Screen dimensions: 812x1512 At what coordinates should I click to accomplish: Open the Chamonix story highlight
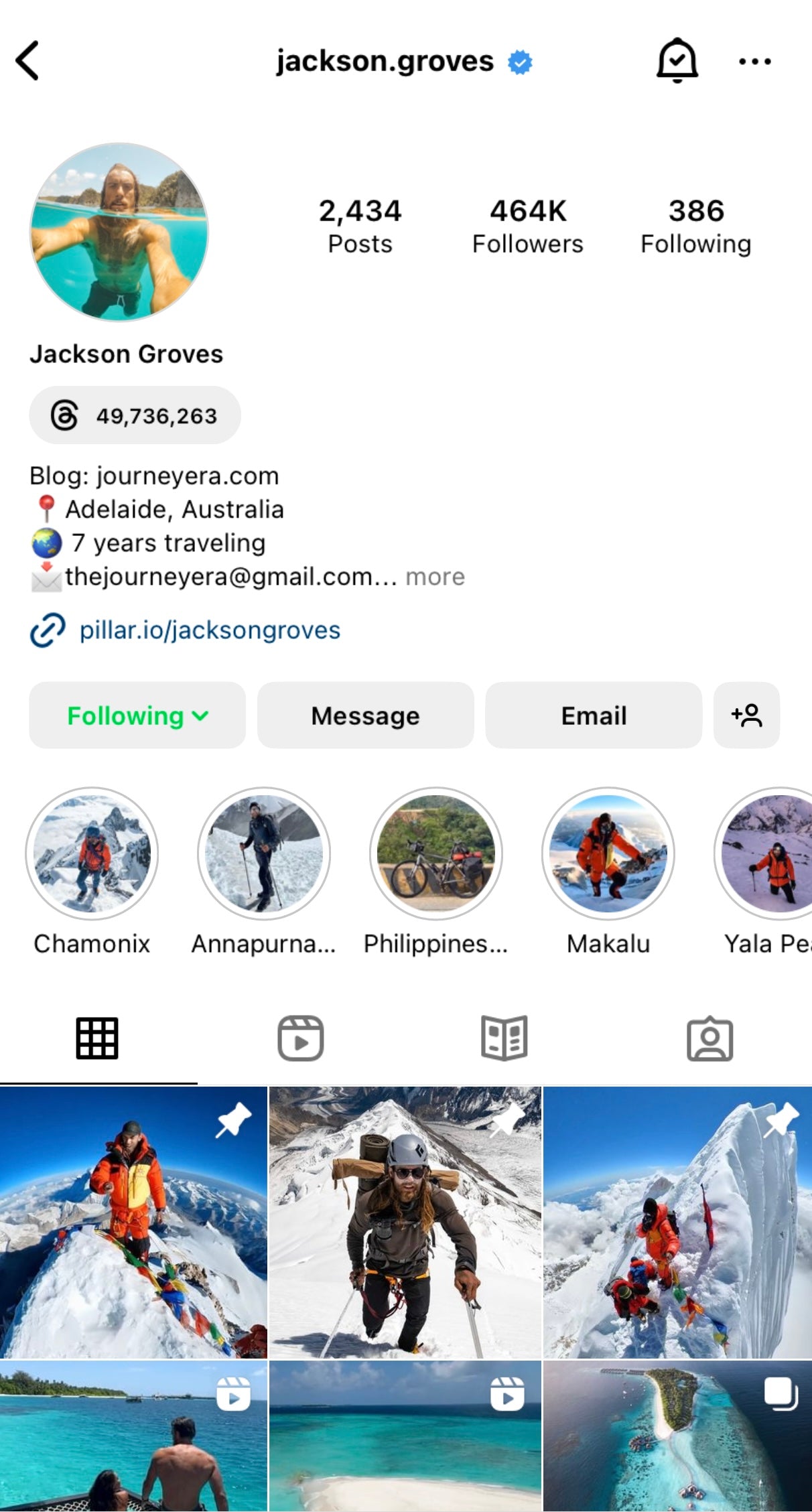[92, 853]
